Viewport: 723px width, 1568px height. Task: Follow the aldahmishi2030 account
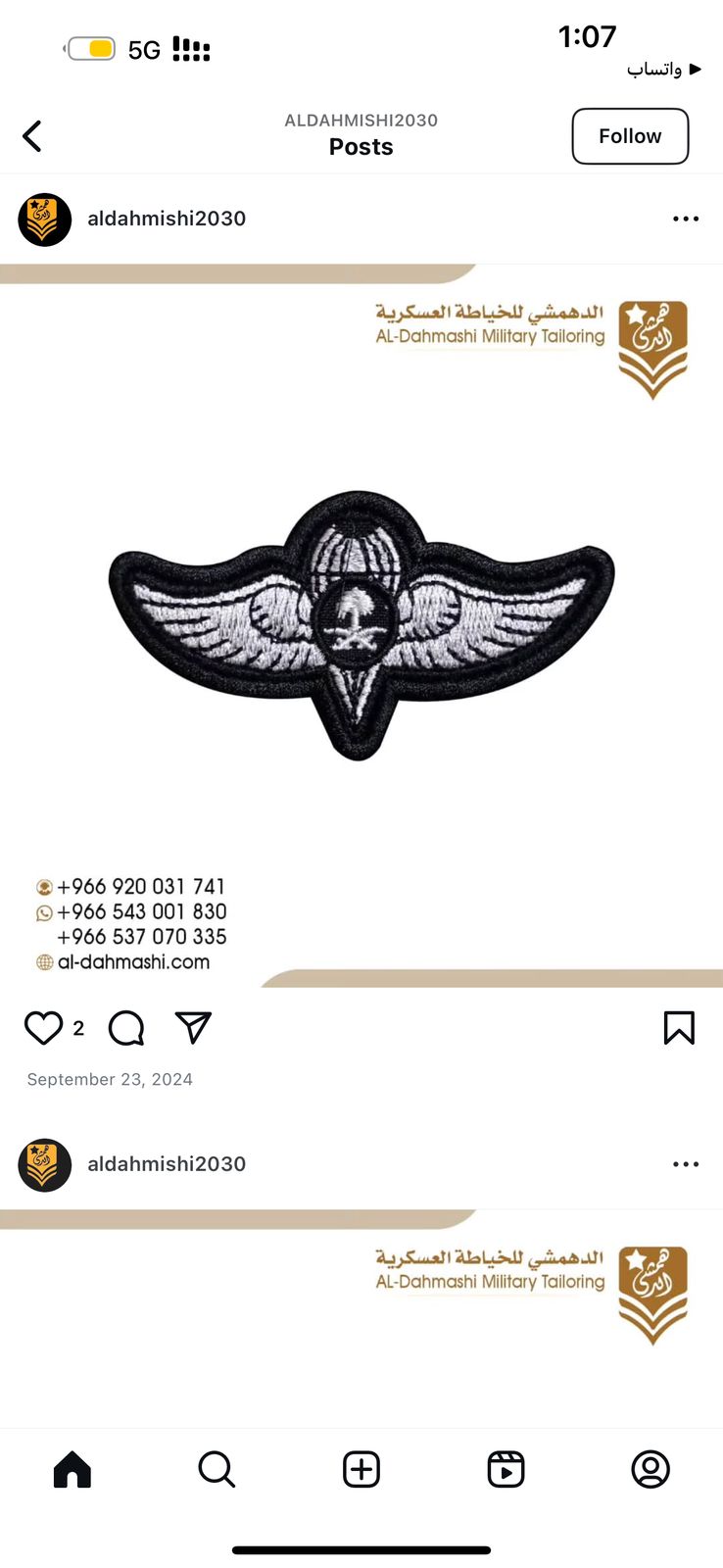[630, 136]
